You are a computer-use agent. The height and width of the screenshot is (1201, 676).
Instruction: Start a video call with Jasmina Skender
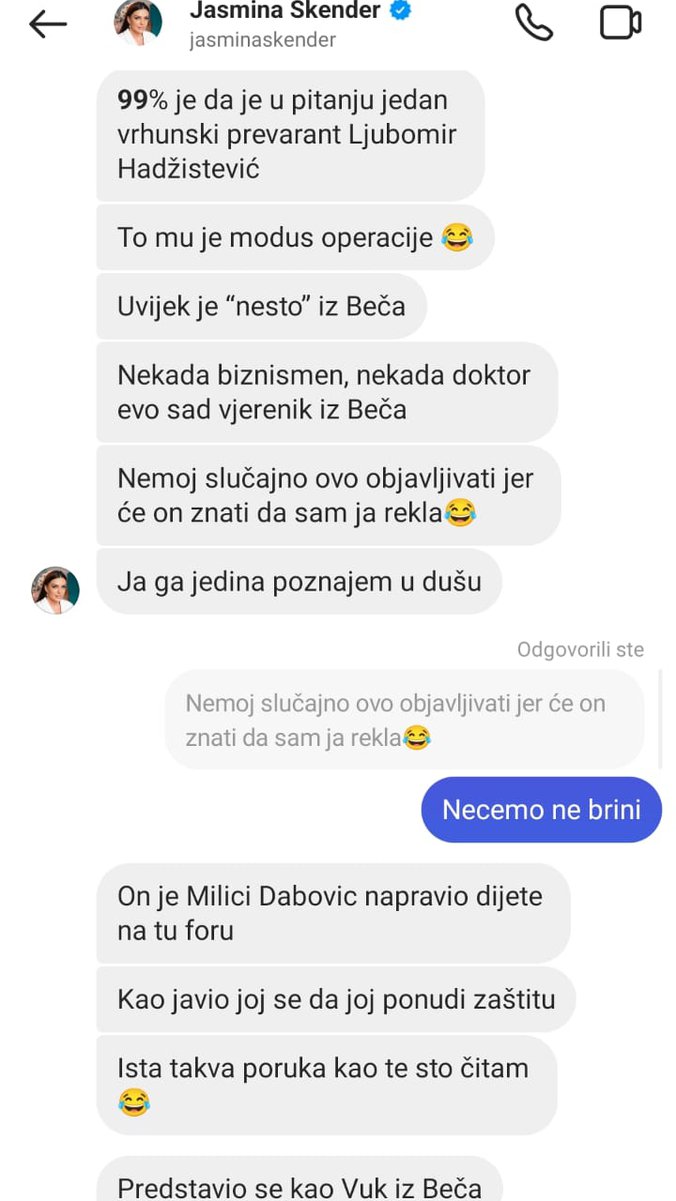(x=620, y=23)
